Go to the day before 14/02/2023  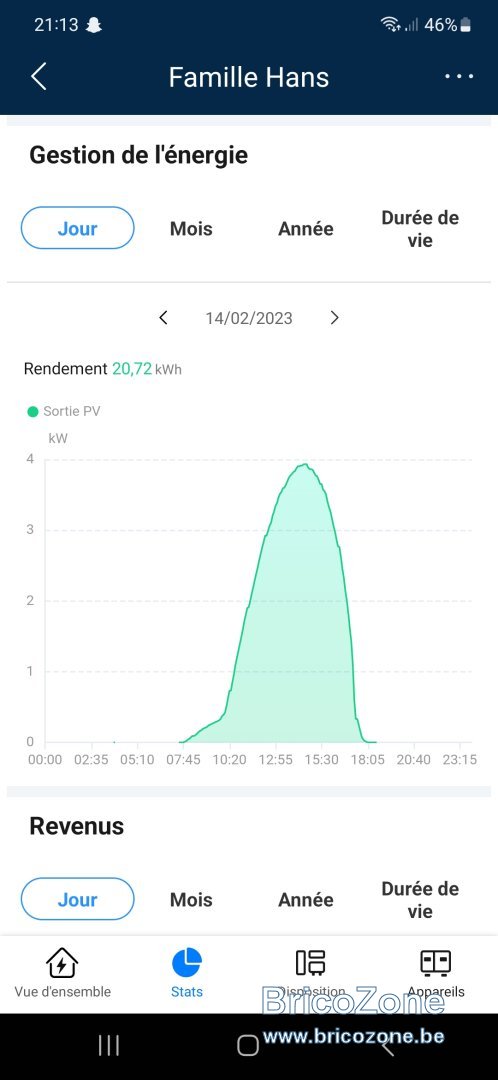pos(163,318)
